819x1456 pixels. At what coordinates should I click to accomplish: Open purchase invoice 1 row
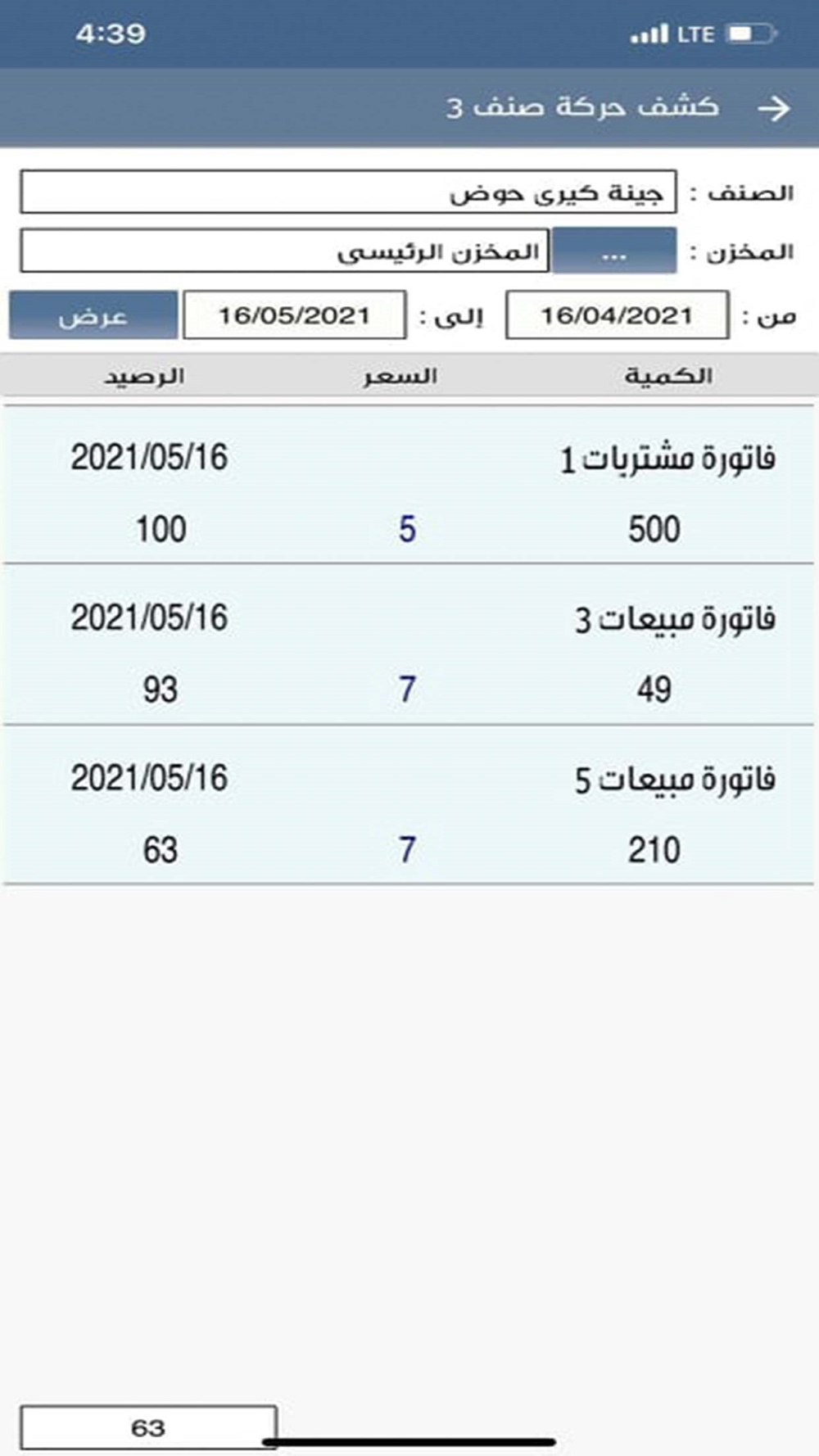coord(409,486)
